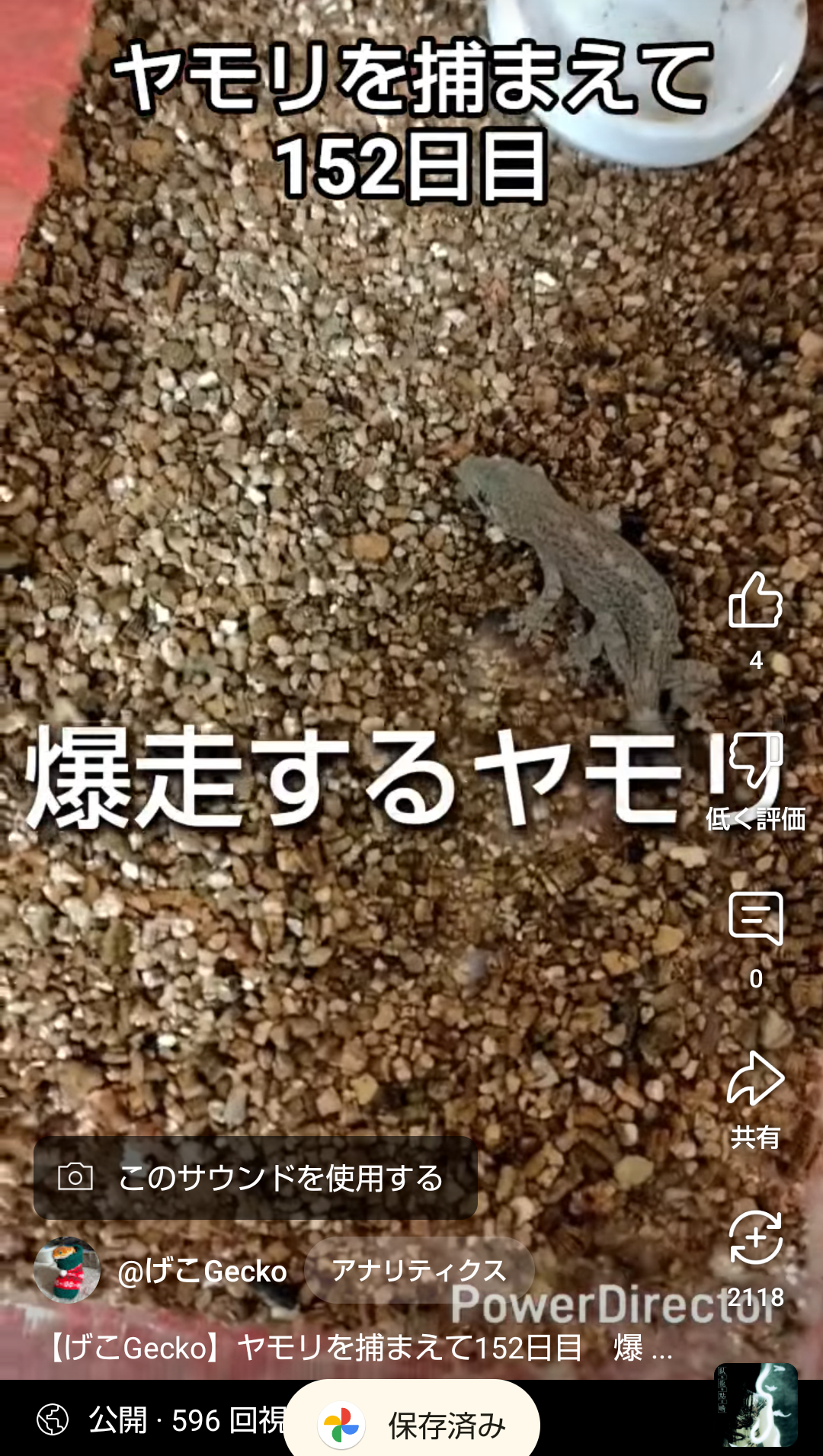Tap このサウンドを使用する button
823x1456 pixels.
coord(255,1178)
